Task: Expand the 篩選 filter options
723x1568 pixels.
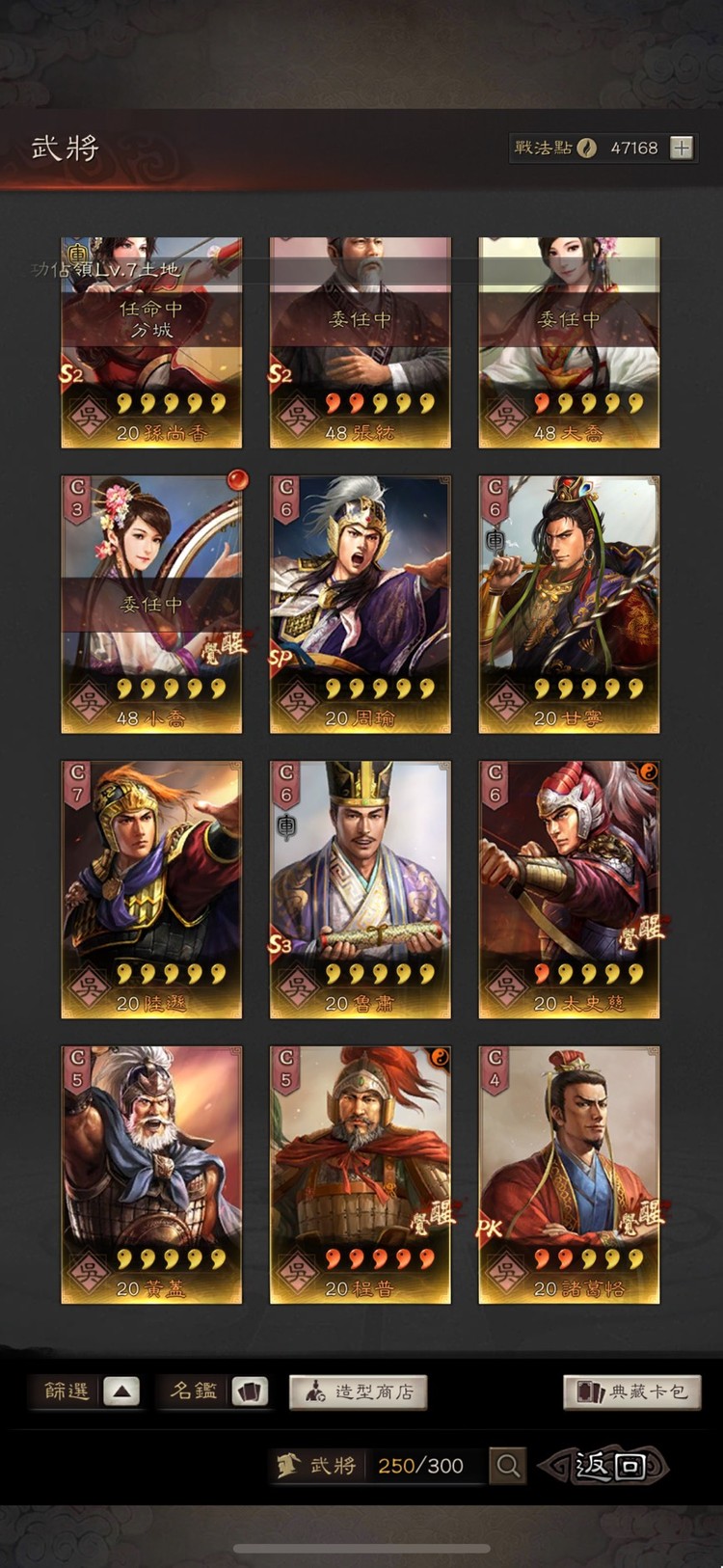Action: [121, 1392]
